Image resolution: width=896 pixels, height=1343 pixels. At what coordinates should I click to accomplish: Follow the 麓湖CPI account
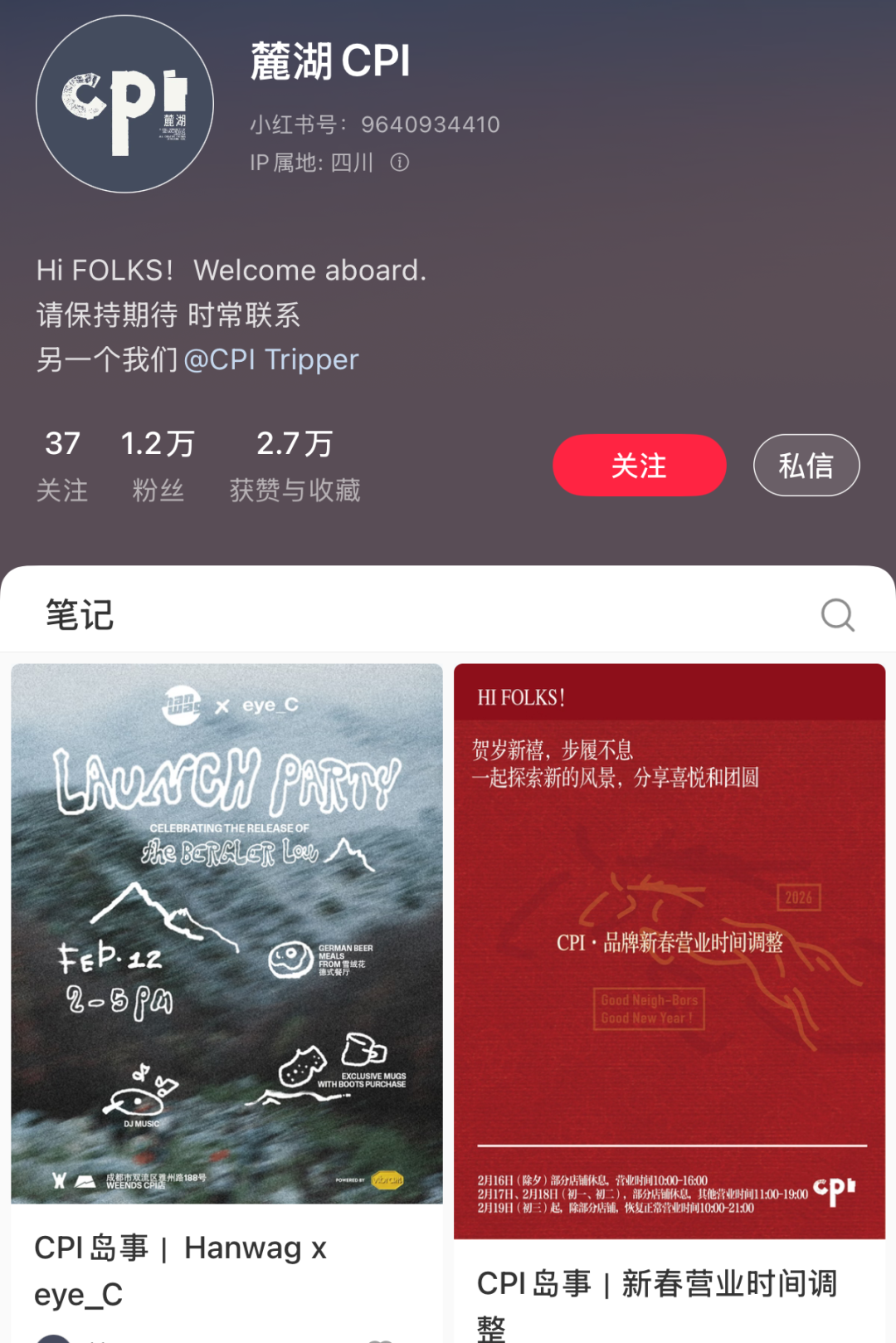[639, 465]
